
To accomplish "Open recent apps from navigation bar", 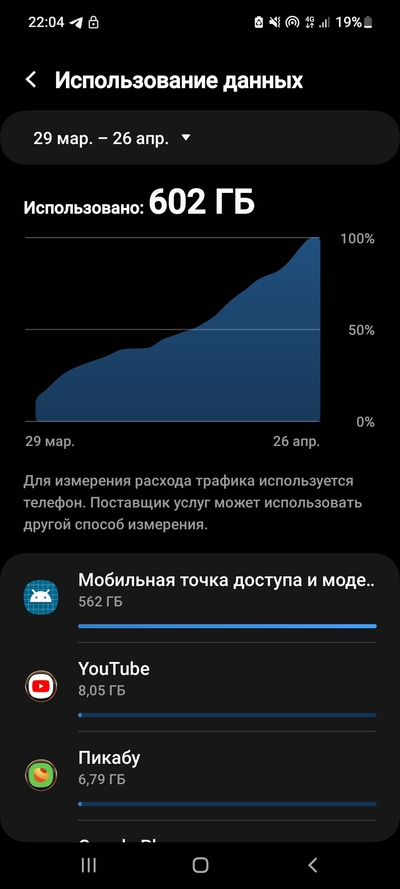I will click(x=88, y=865).
